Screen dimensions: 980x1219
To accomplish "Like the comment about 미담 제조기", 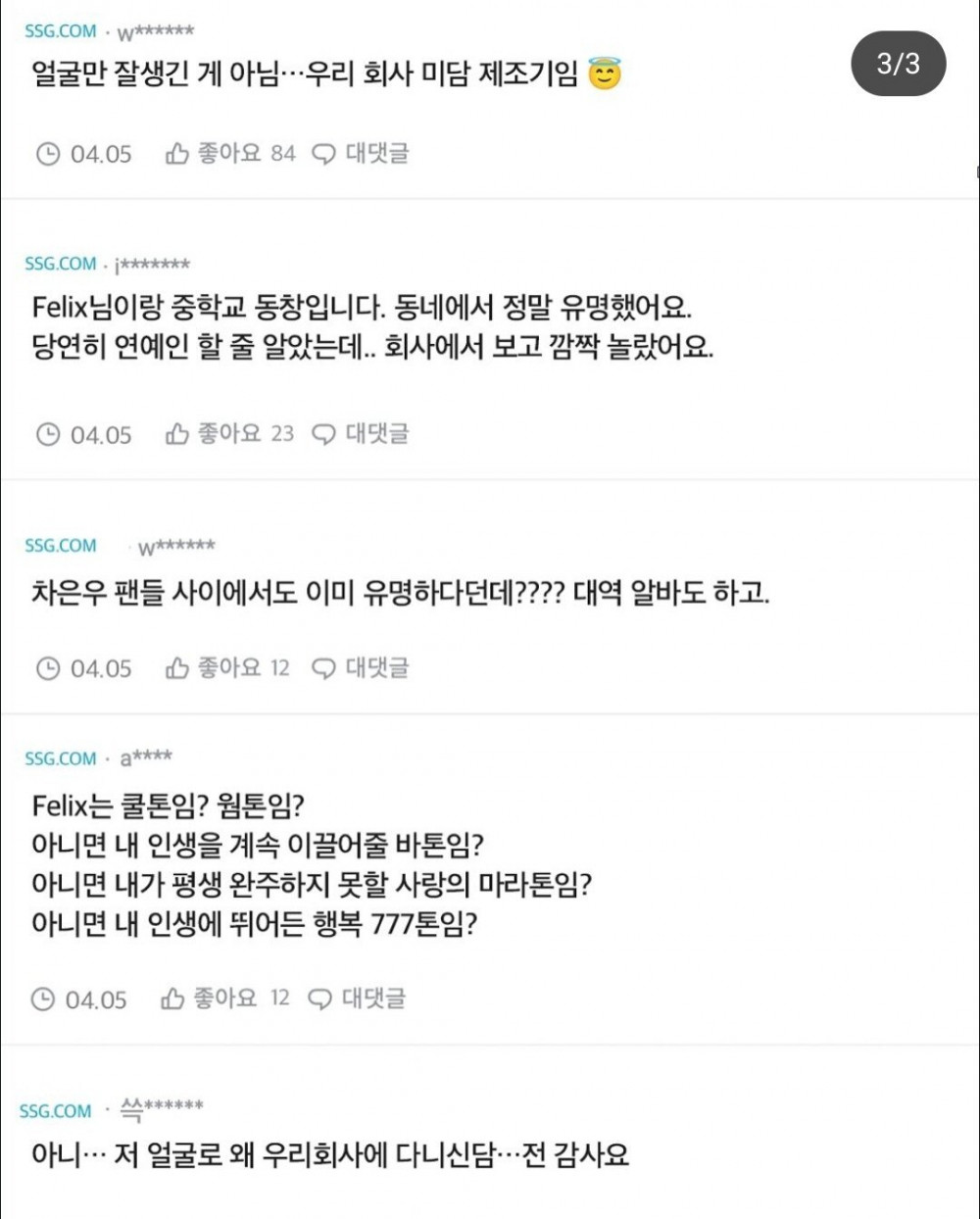I will coord(228,154).
